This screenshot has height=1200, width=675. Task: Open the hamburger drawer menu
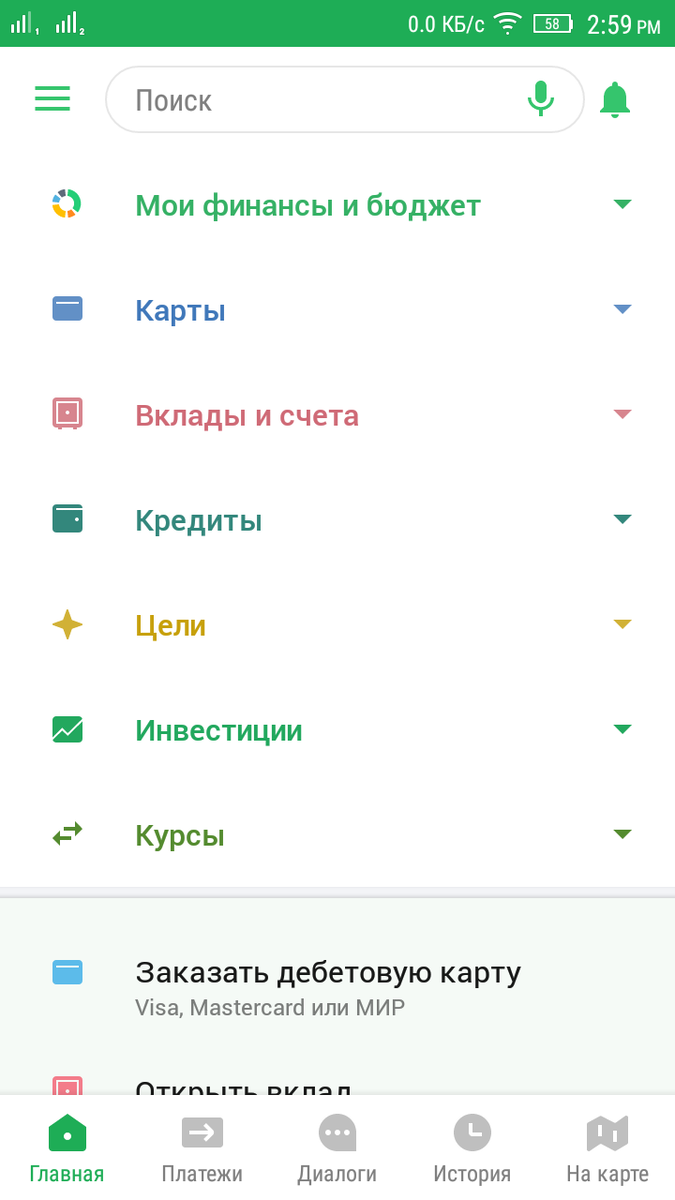click(x=52, y=98)
